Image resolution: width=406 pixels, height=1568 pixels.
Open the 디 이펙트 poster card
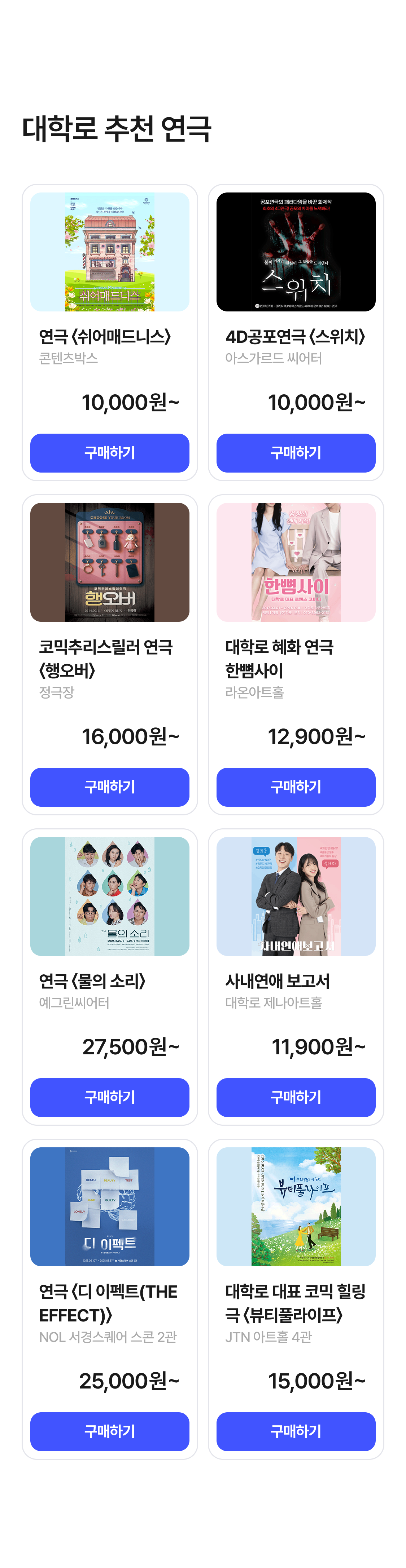pyautogui.click(x=110, y=1206)
